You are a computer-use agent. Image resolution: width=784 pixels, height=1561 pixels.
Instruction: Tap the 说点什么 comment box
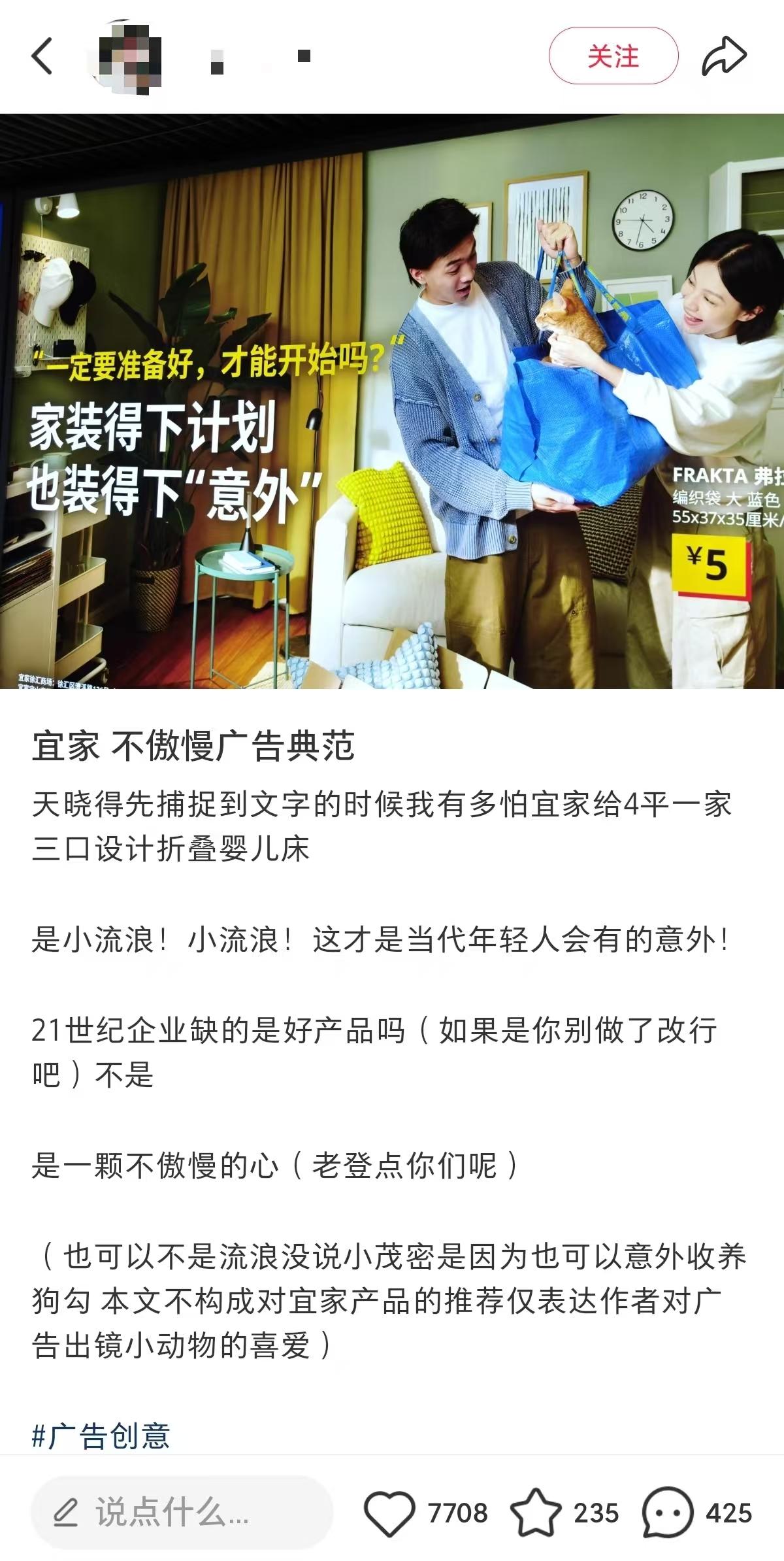click(182, 1513)
